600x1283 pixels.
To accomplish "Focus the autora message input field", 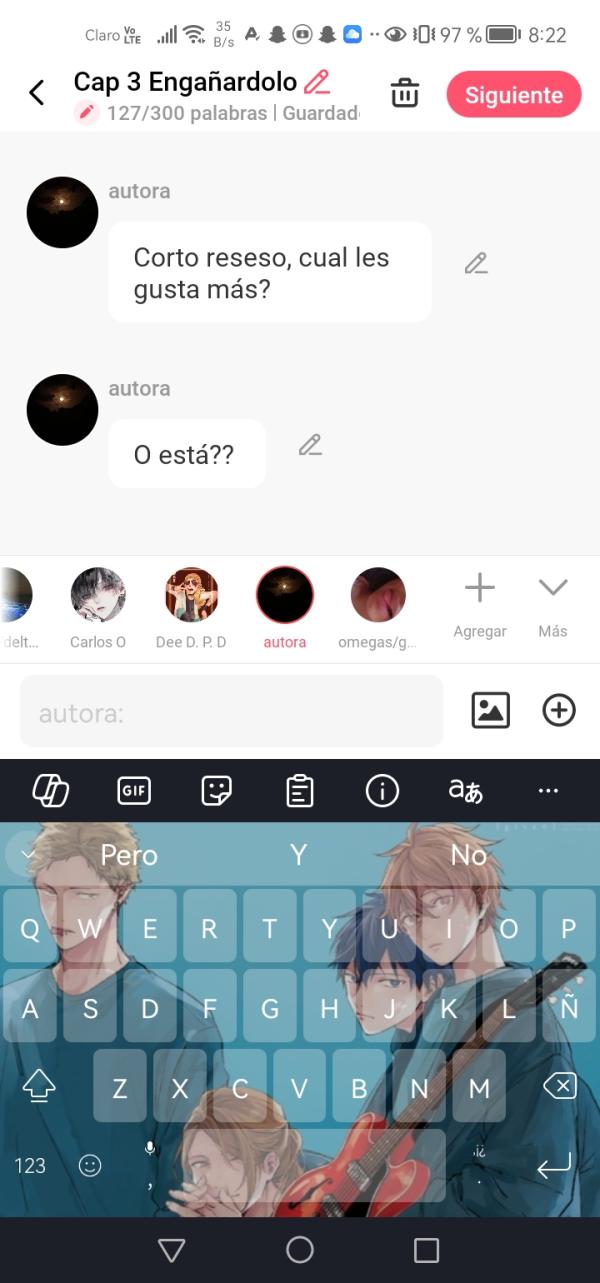I will point(231,713).
